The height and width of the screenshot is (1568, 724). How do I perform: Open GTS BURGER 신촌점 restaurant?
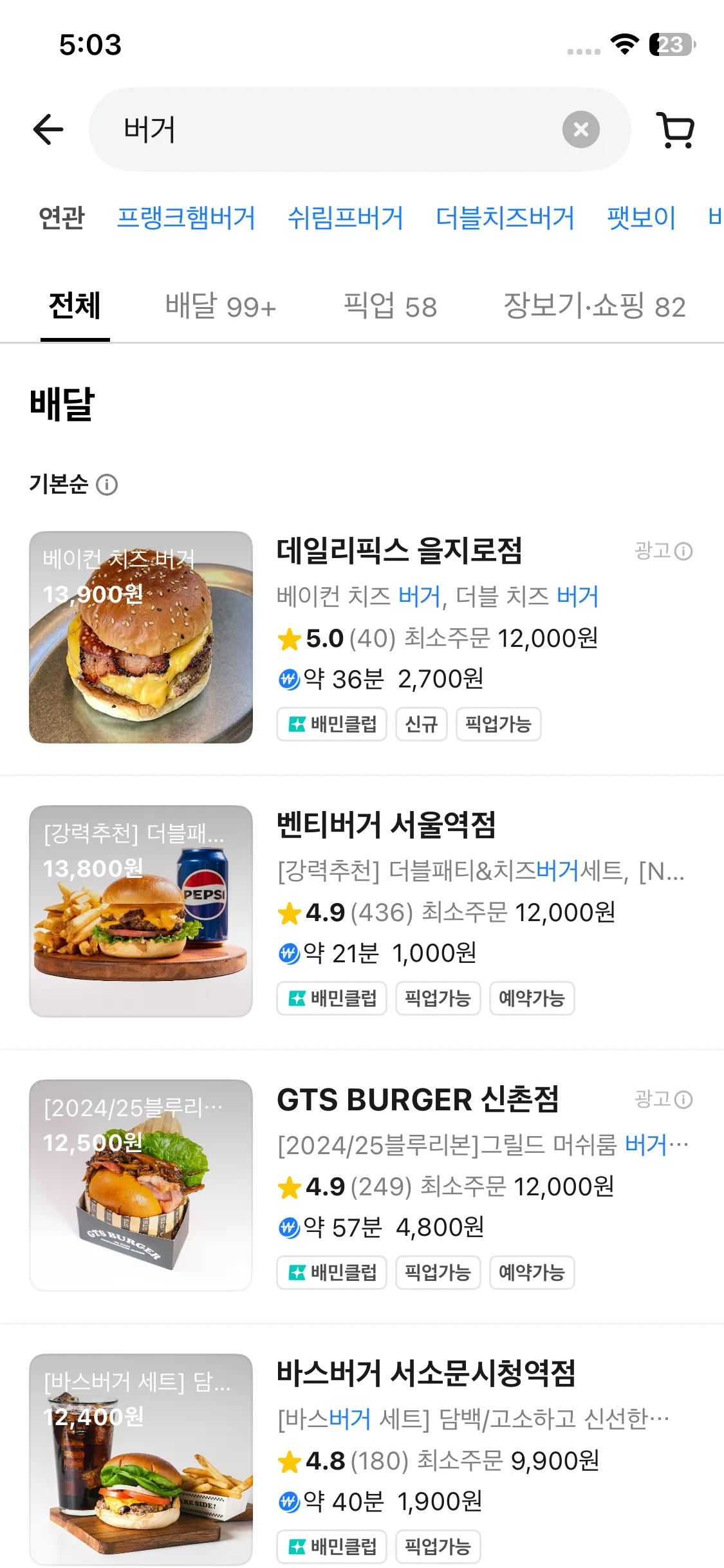(418, 1099)
